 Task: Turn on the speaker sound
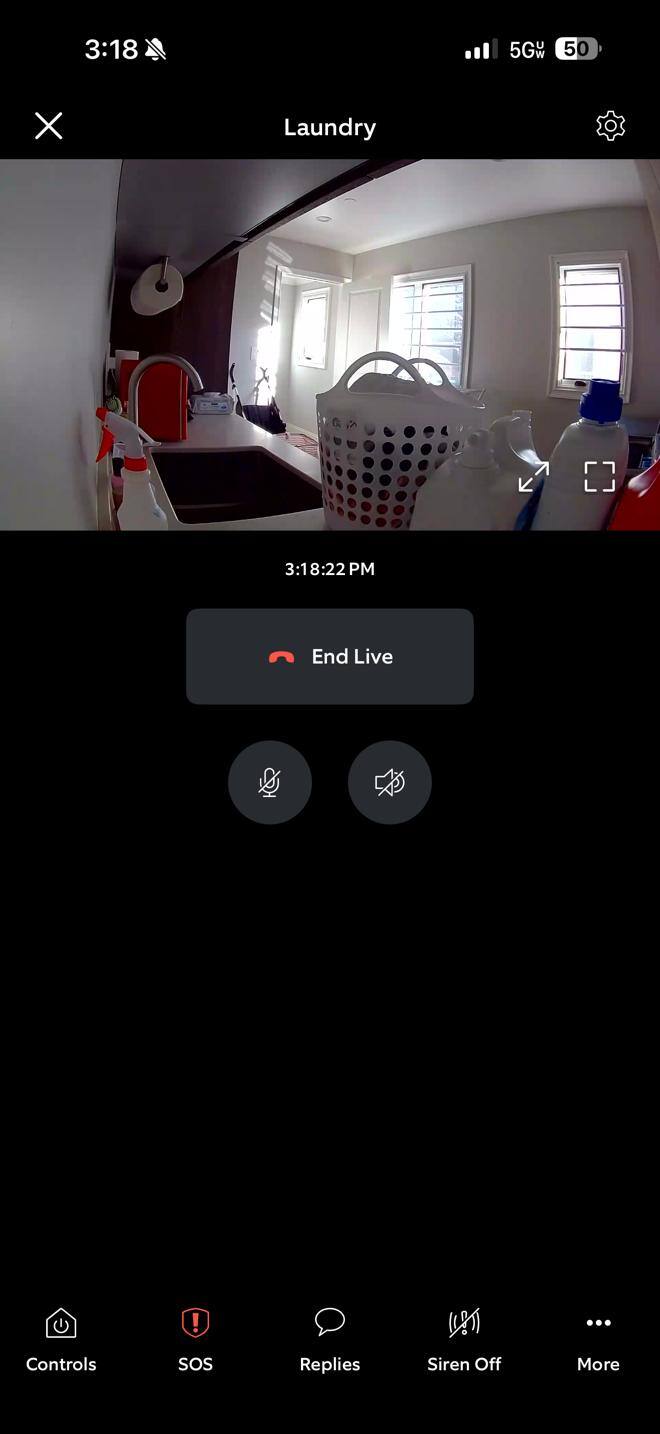[390, 782]
